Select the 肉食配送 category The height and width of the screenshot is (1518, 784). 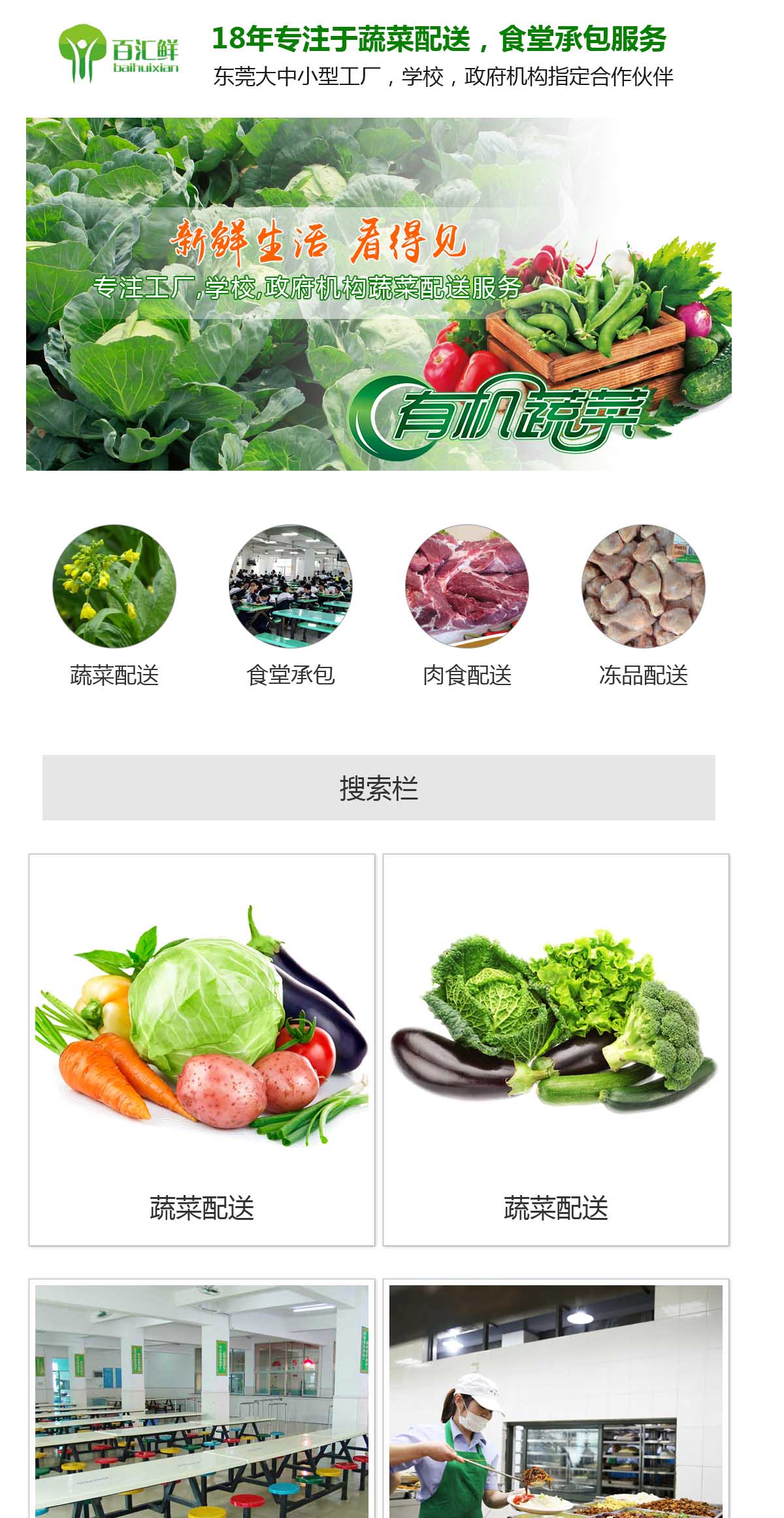[467, 605]
